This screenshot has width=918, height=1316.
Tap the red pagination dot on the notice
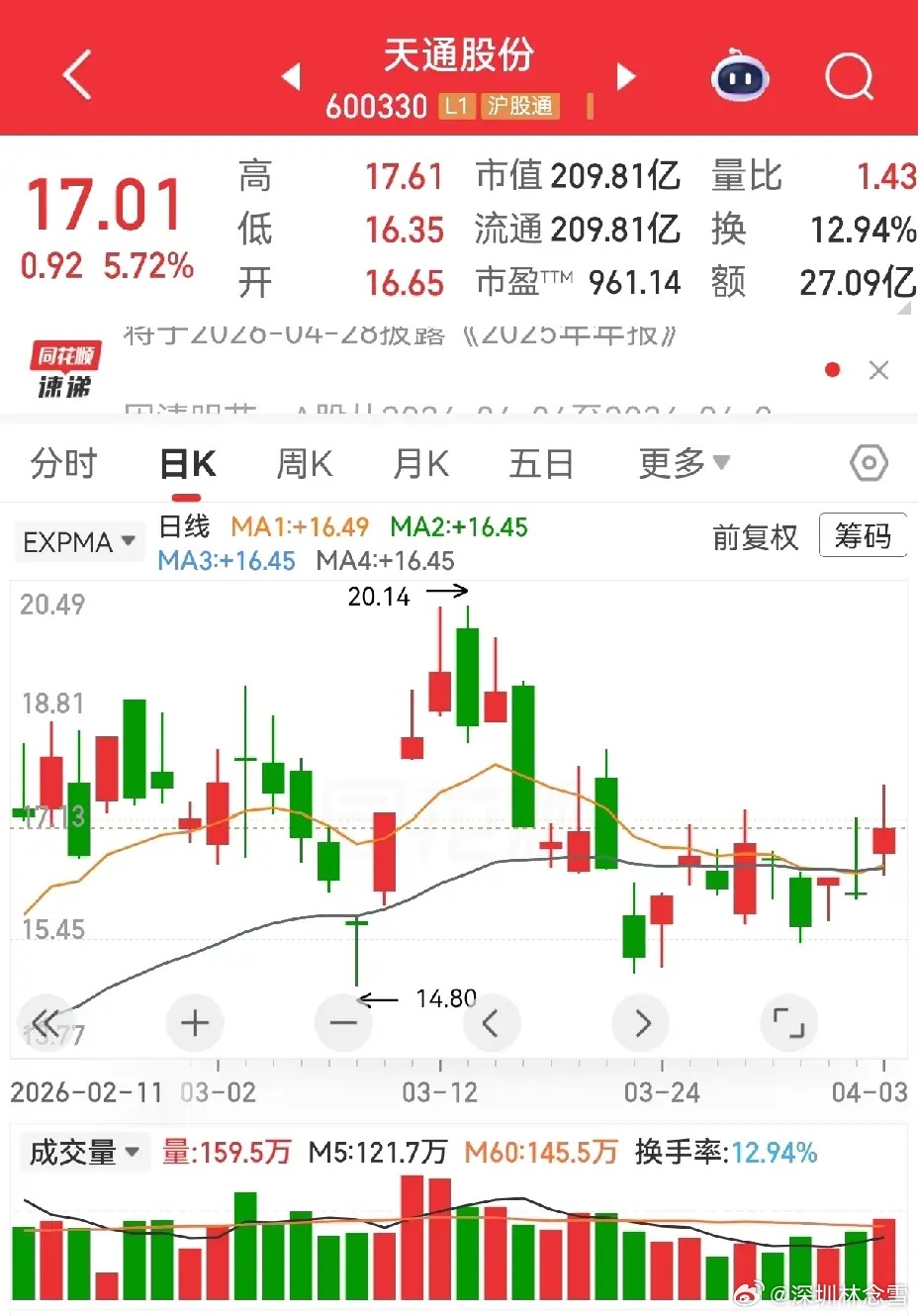(832, 369)
